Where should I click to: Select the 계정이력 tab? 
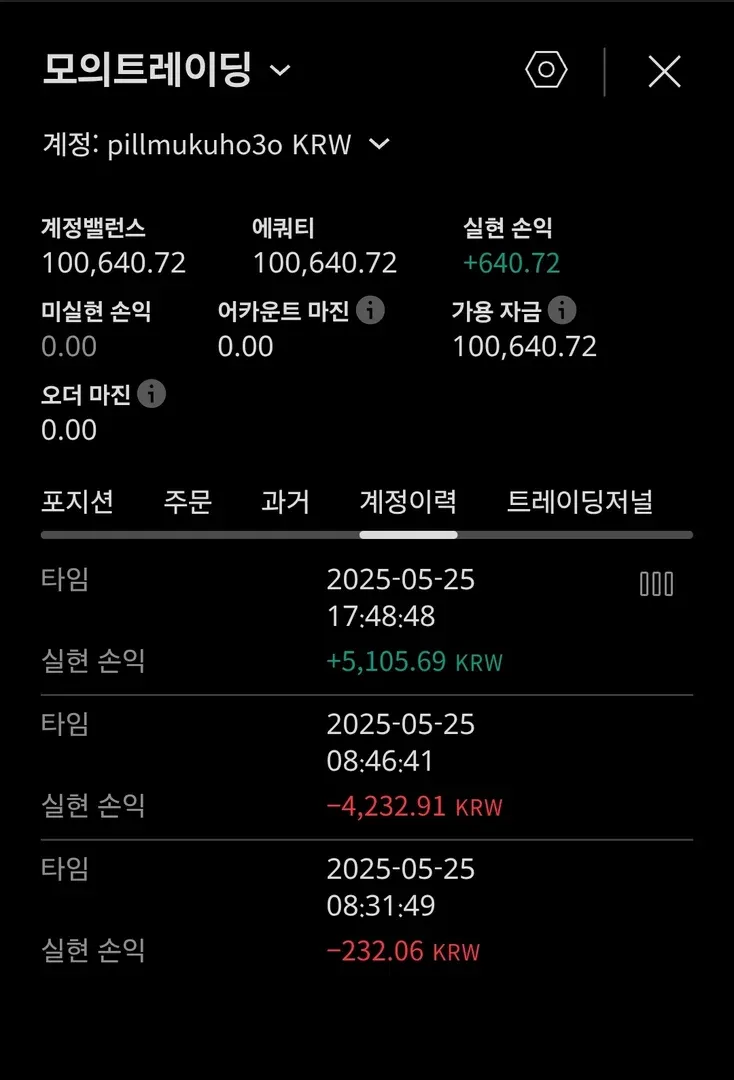pyautogui.click(x=408, y=501)
